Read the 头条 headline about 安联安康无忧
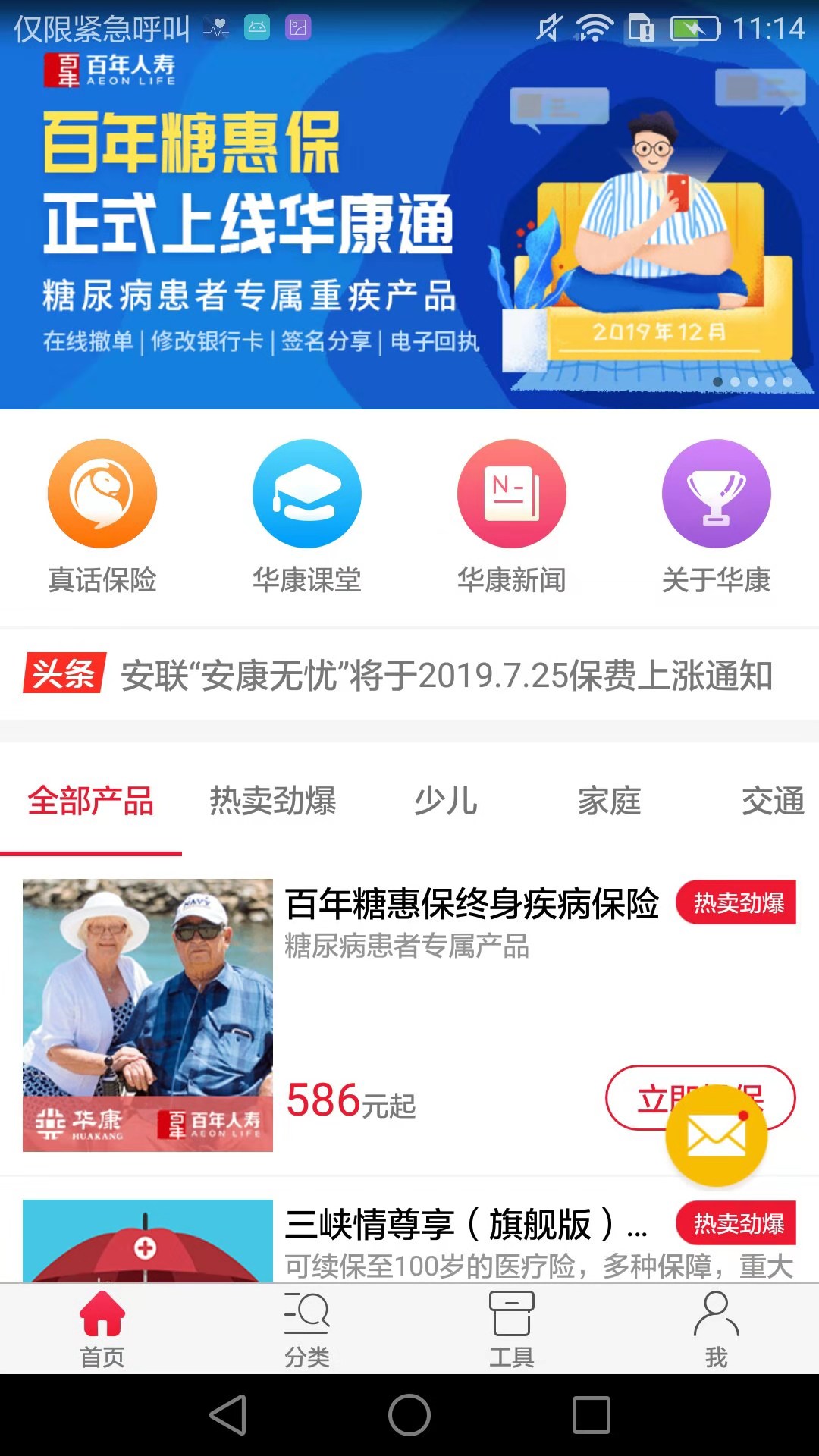This screenshot has height=1456, width=819. pos(446,675)
